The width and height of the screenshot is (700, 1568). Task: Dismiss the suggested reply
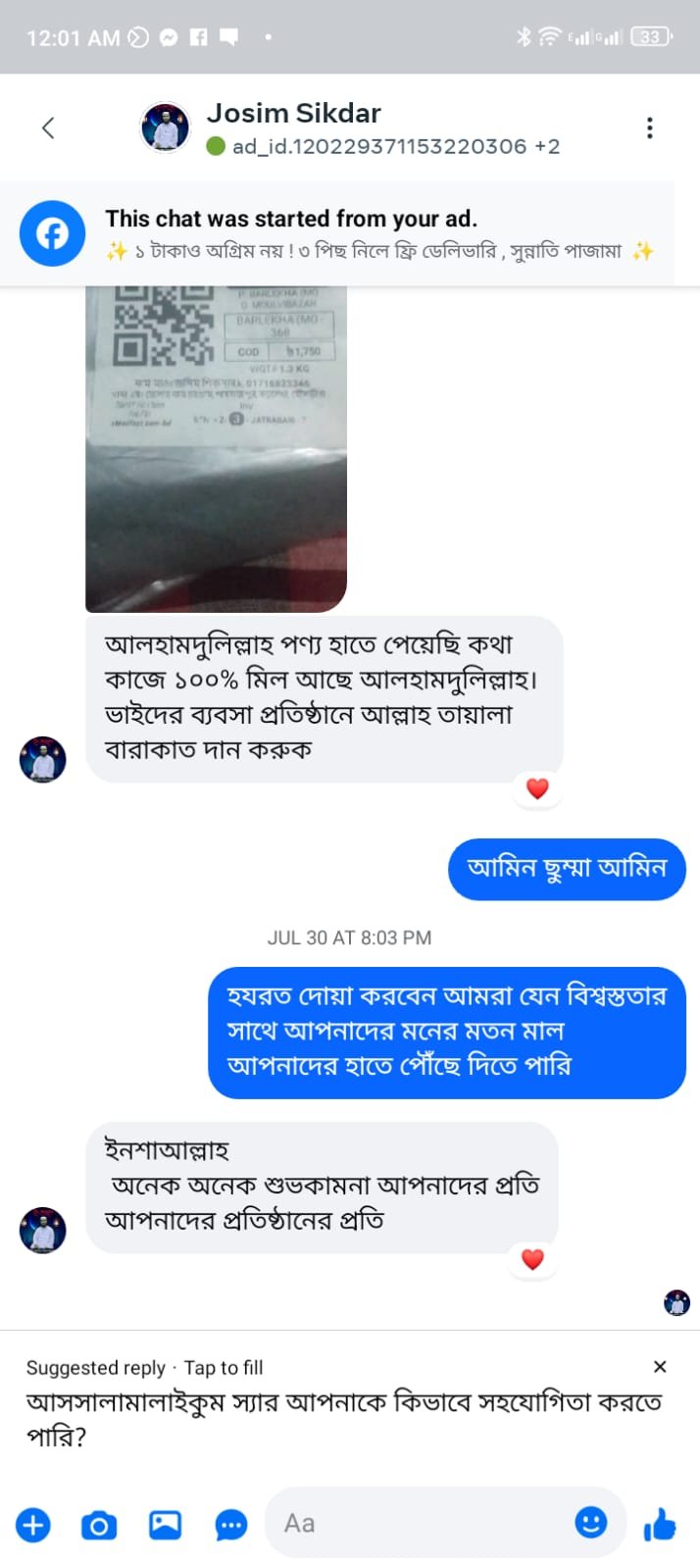pos(660,1366)
